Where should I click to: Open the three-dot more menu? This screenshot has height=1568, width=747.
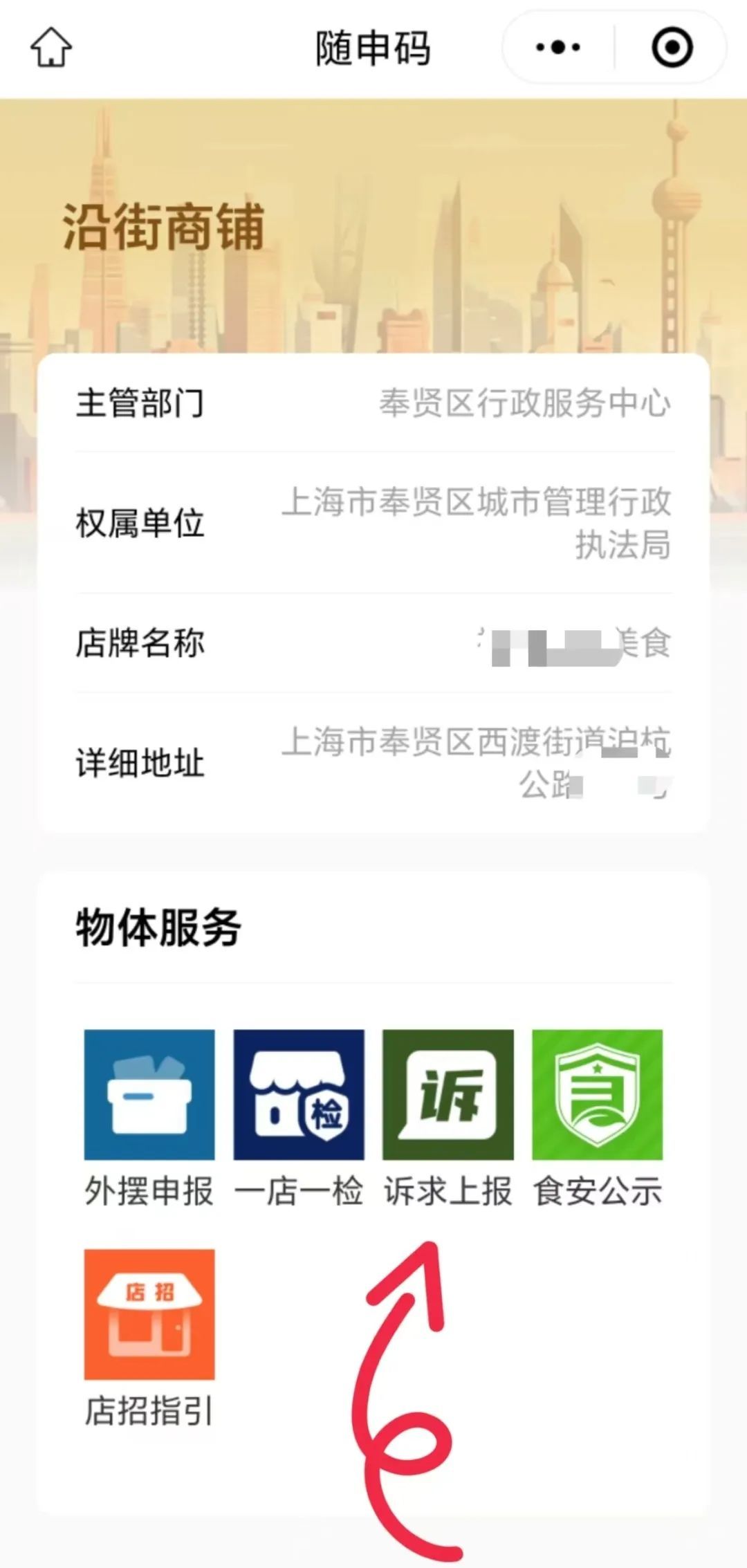click(x=558, y=48)
